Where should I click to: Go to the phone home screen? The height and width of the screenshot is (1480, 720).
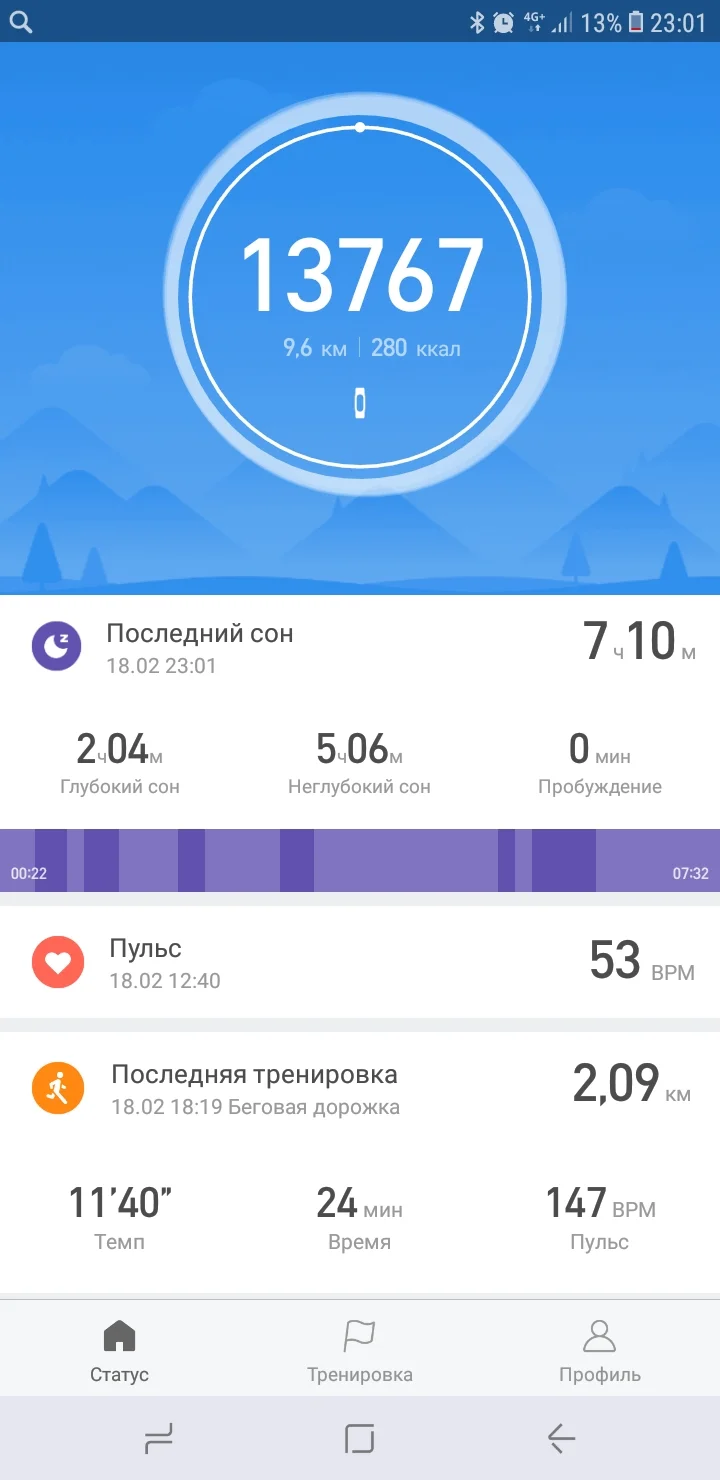(x=359, y=1438)
